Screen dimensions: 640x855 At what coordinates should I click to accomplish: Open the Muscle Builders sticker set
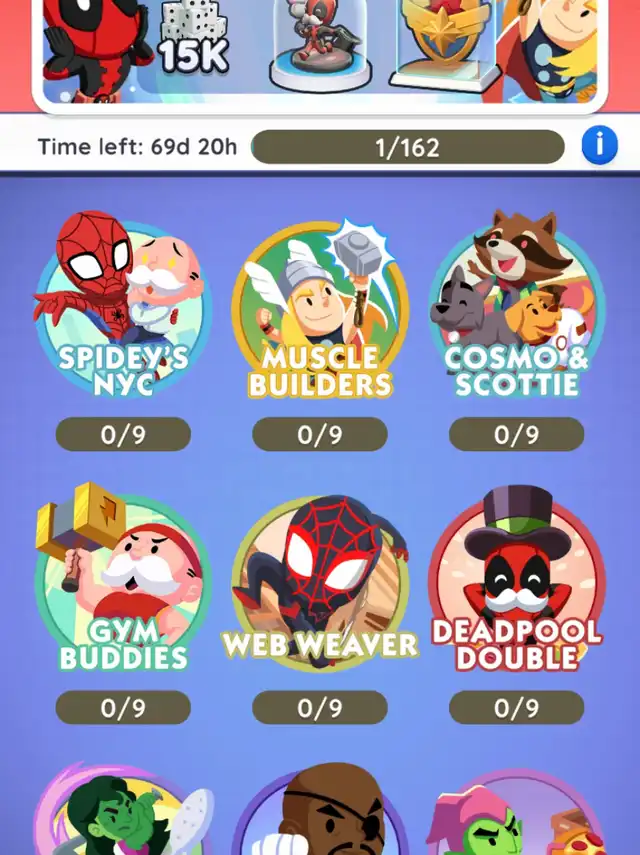(x=320, y=309)
